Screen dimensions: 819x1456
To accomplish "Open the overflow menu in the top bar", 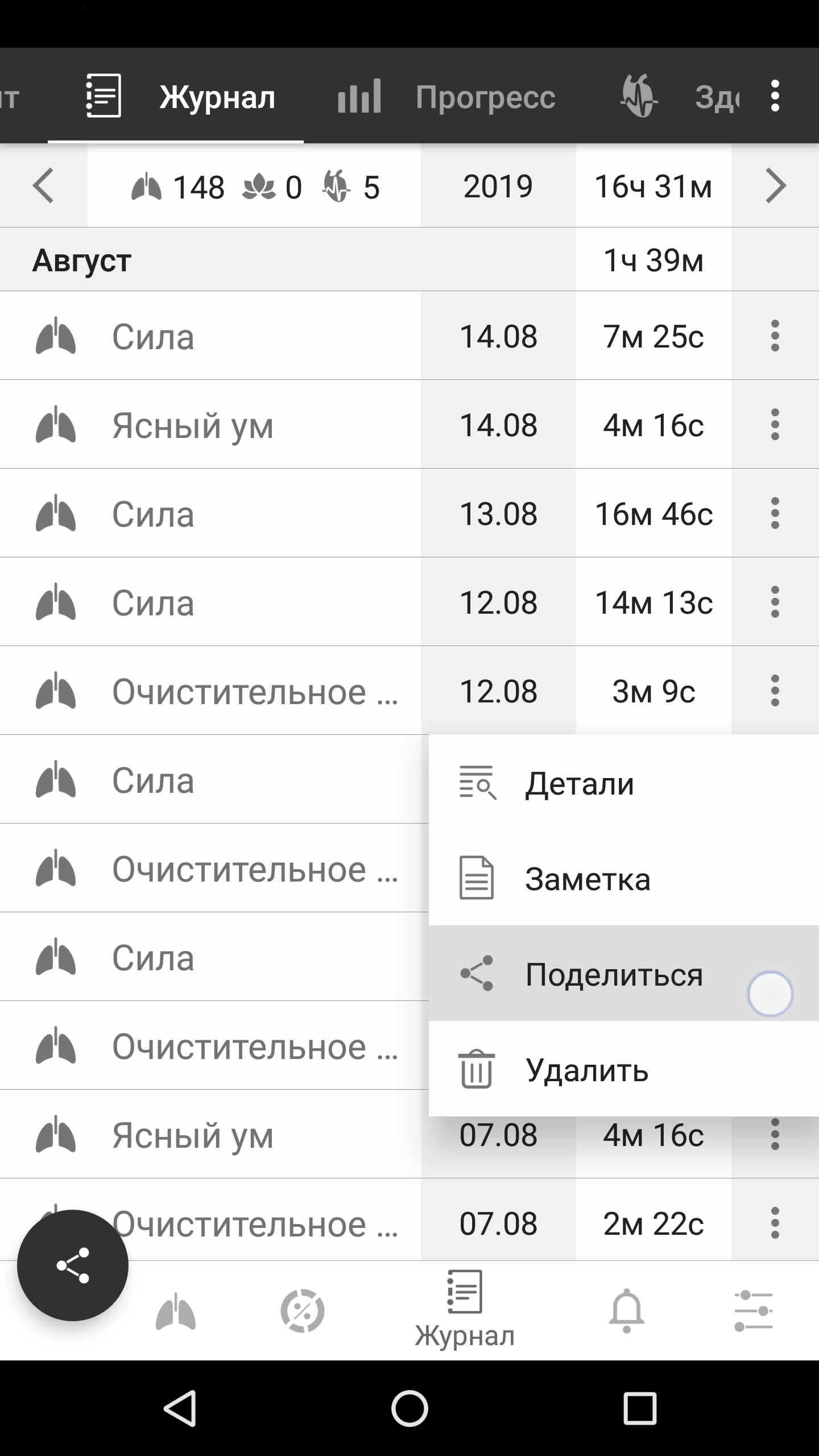I will click(775, 96).
